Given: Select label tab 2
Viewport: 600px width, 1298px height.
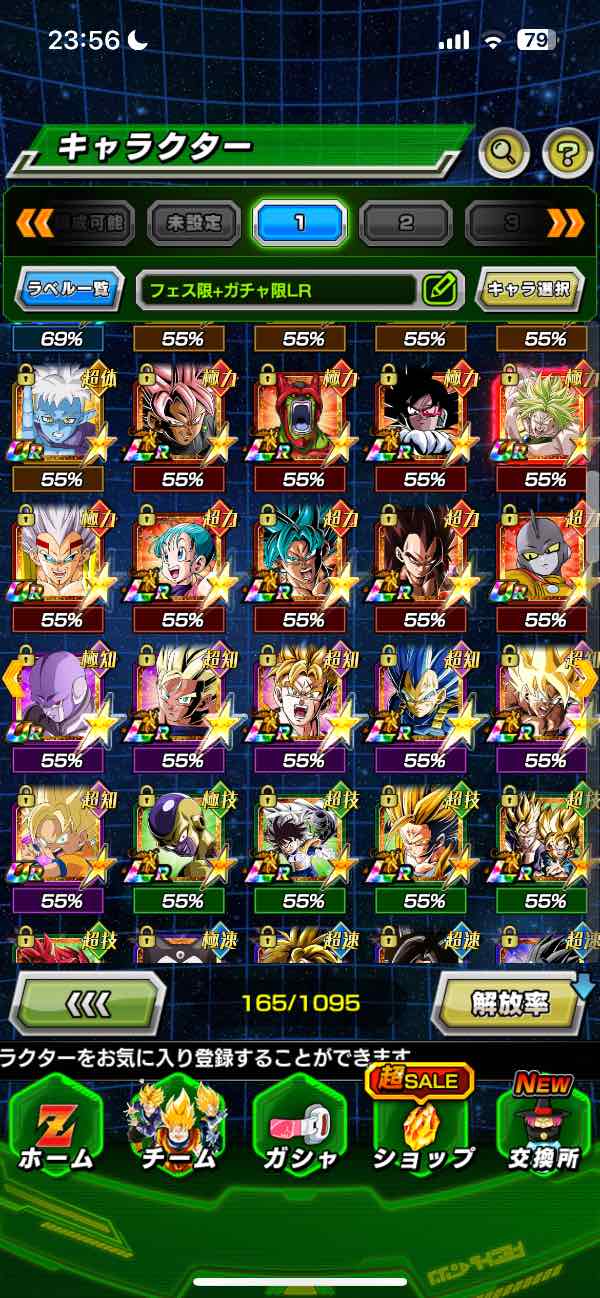Looking at the screenshot, I should click(406, 223).
